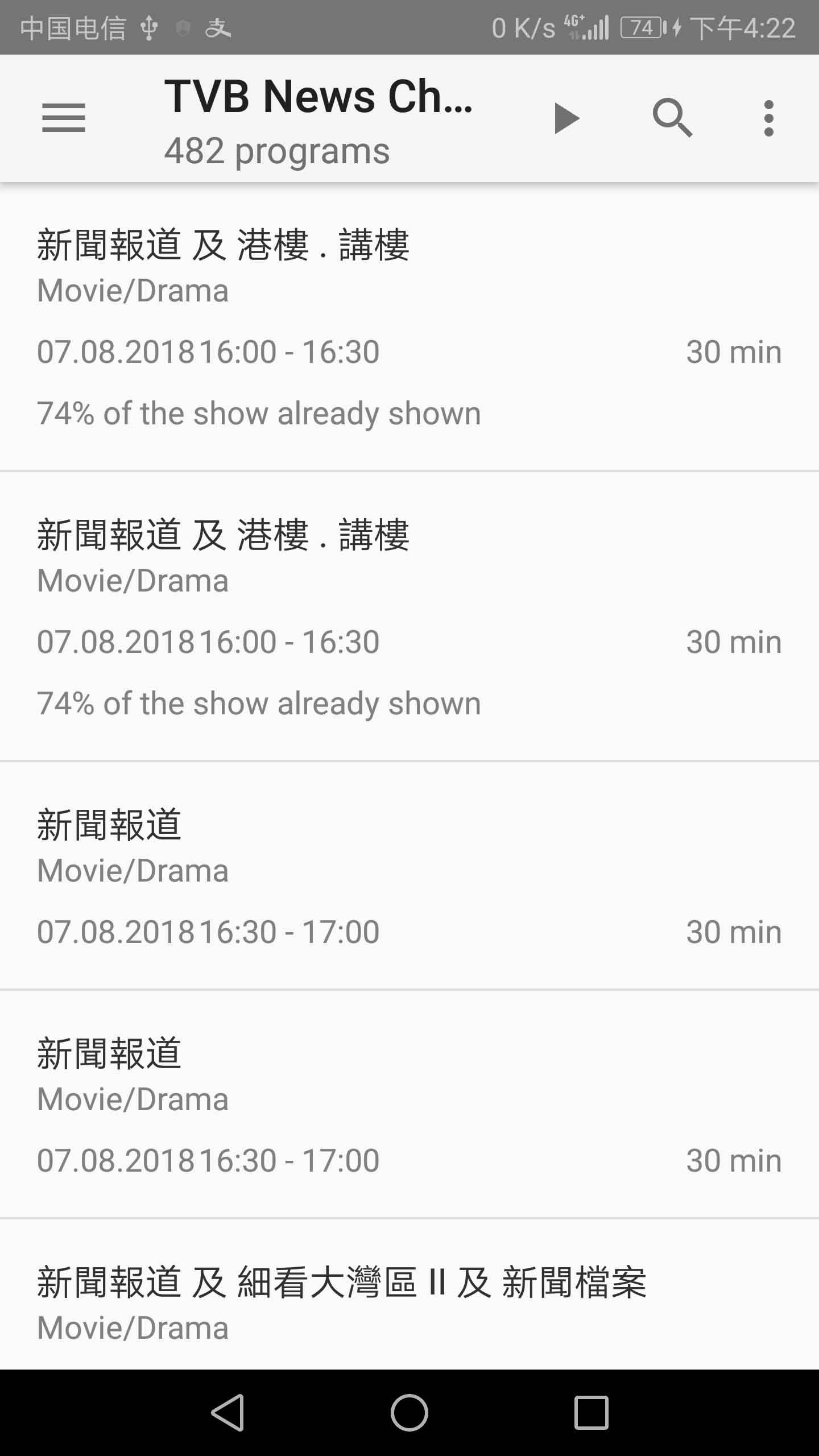
Task: Open the overflow options menu
Action: [768, 118]
